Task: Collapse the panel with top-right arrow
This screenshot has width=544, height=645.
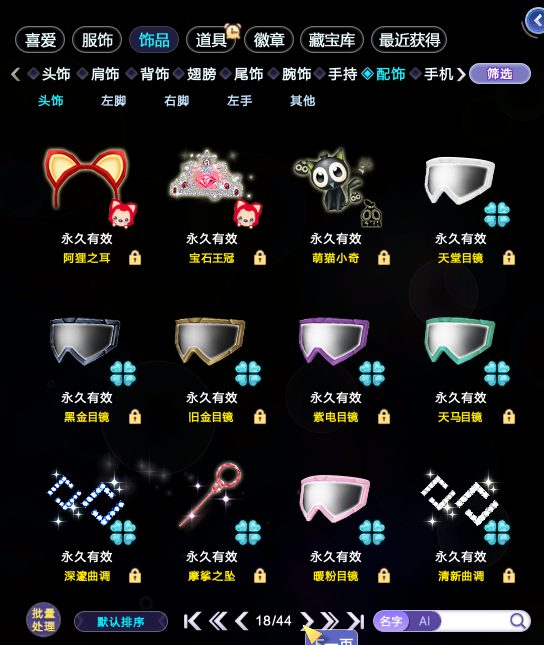Action: 536,20
